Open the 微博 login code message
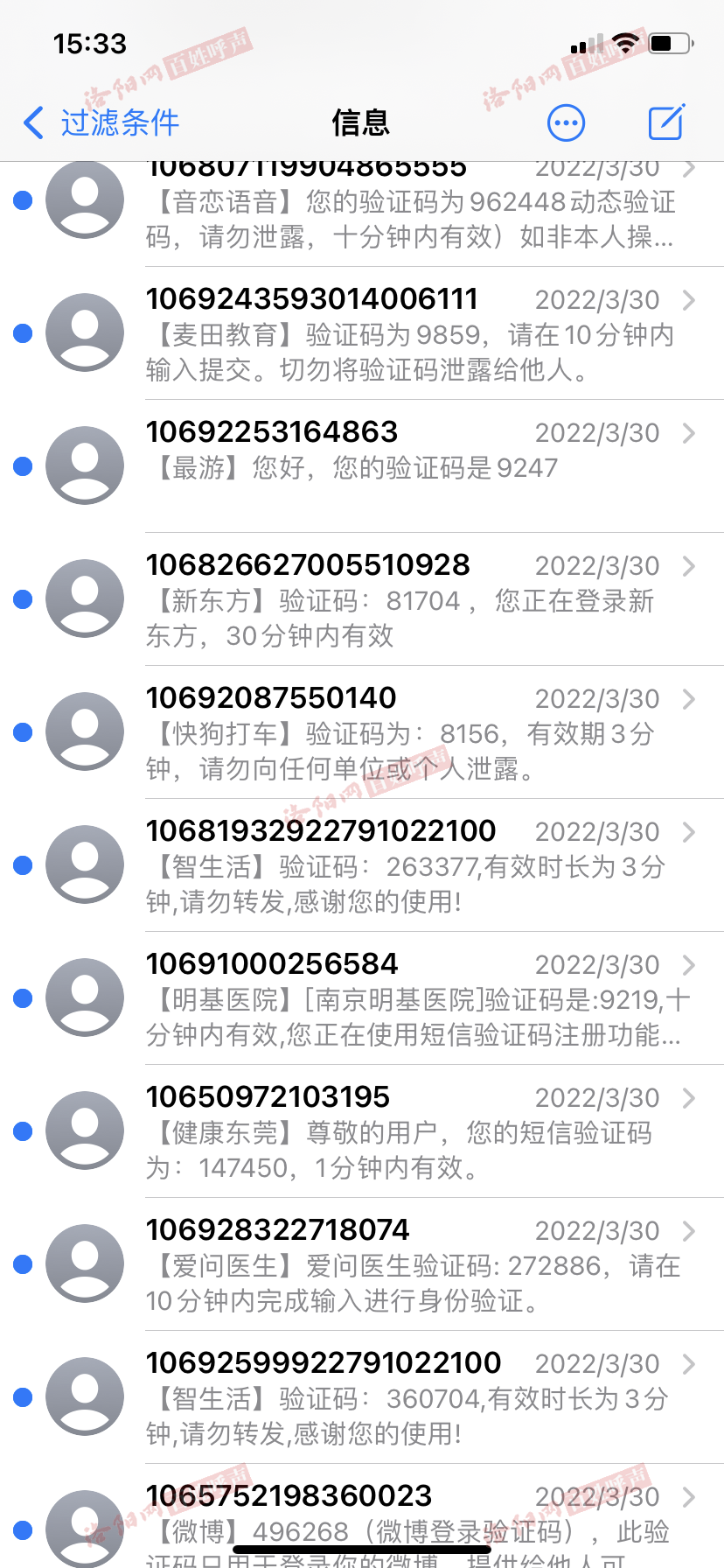 (x=362, y=1516)
